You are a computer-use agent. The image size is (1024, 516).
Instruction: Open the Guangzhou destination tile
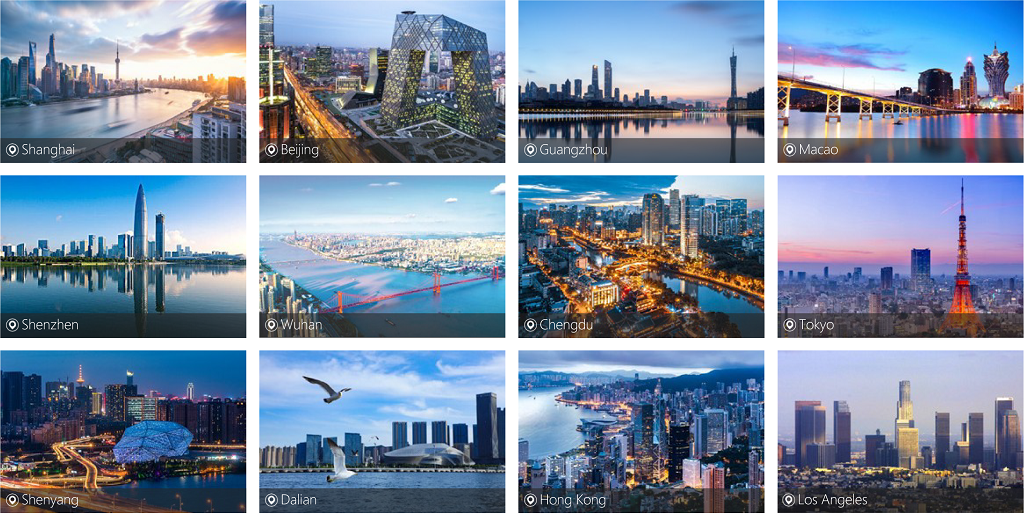pyautogui.click(x=640, y=81)
